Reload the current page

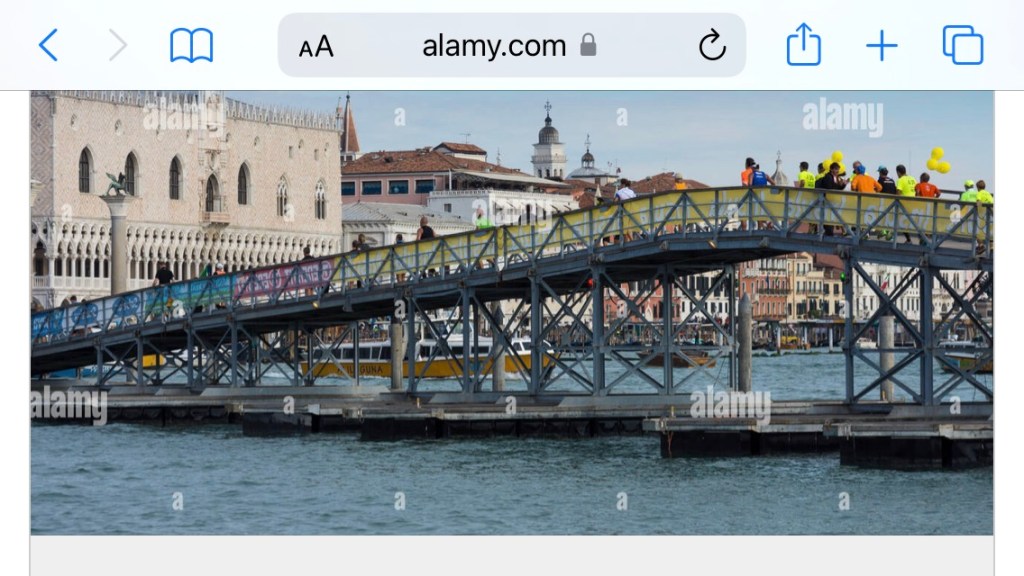tap(712, 45)
